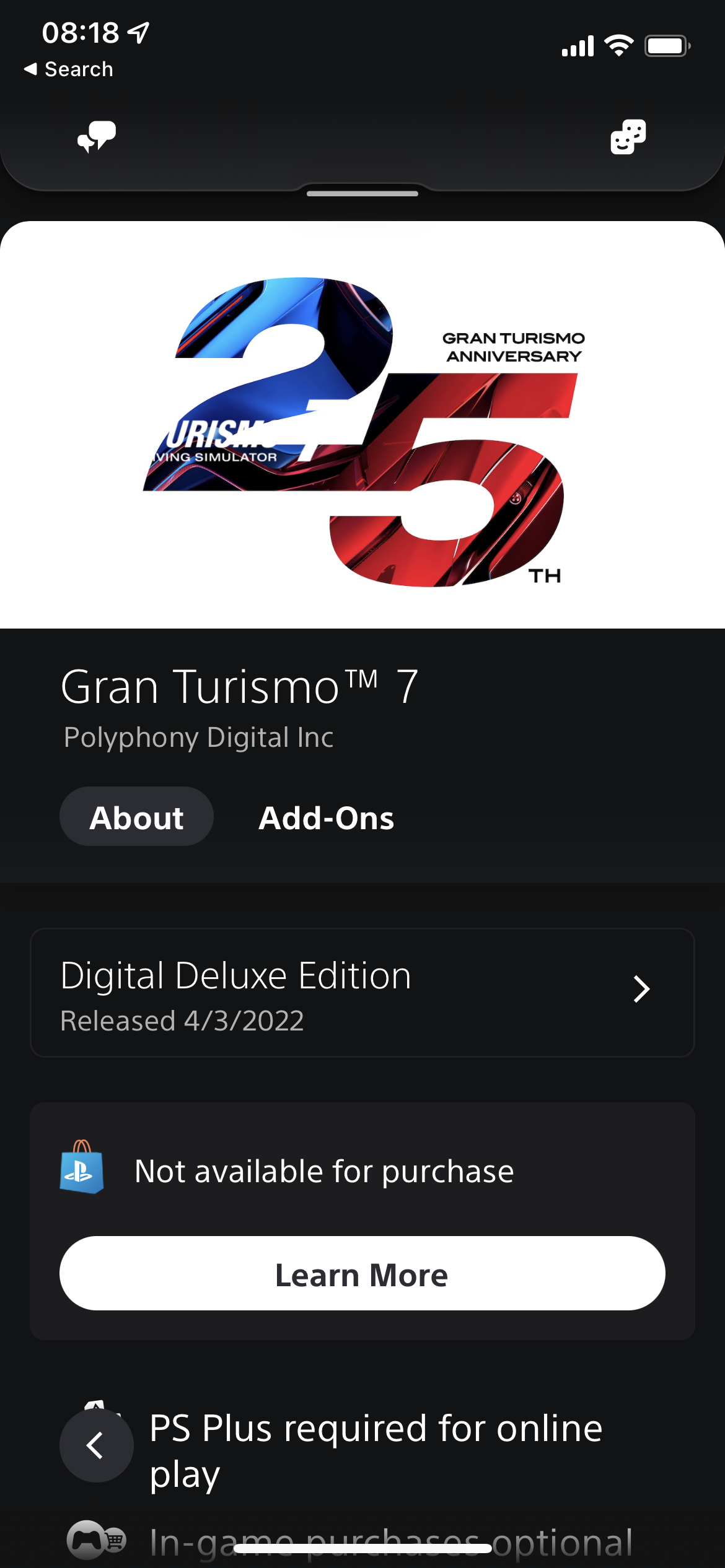Return to Search via top-left back link

(69, 69)
